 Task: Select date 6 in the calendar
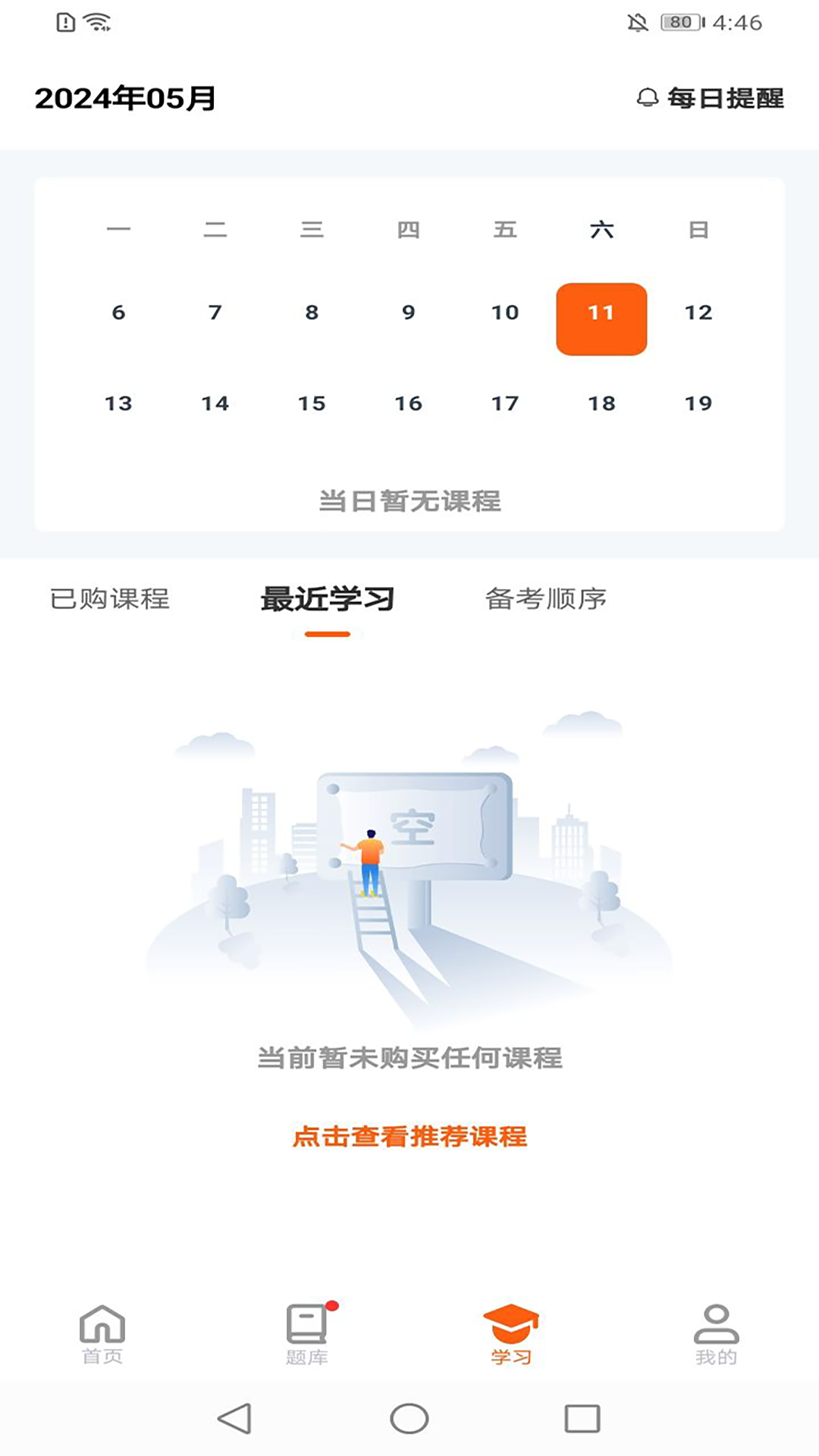(x=118, y=312)
